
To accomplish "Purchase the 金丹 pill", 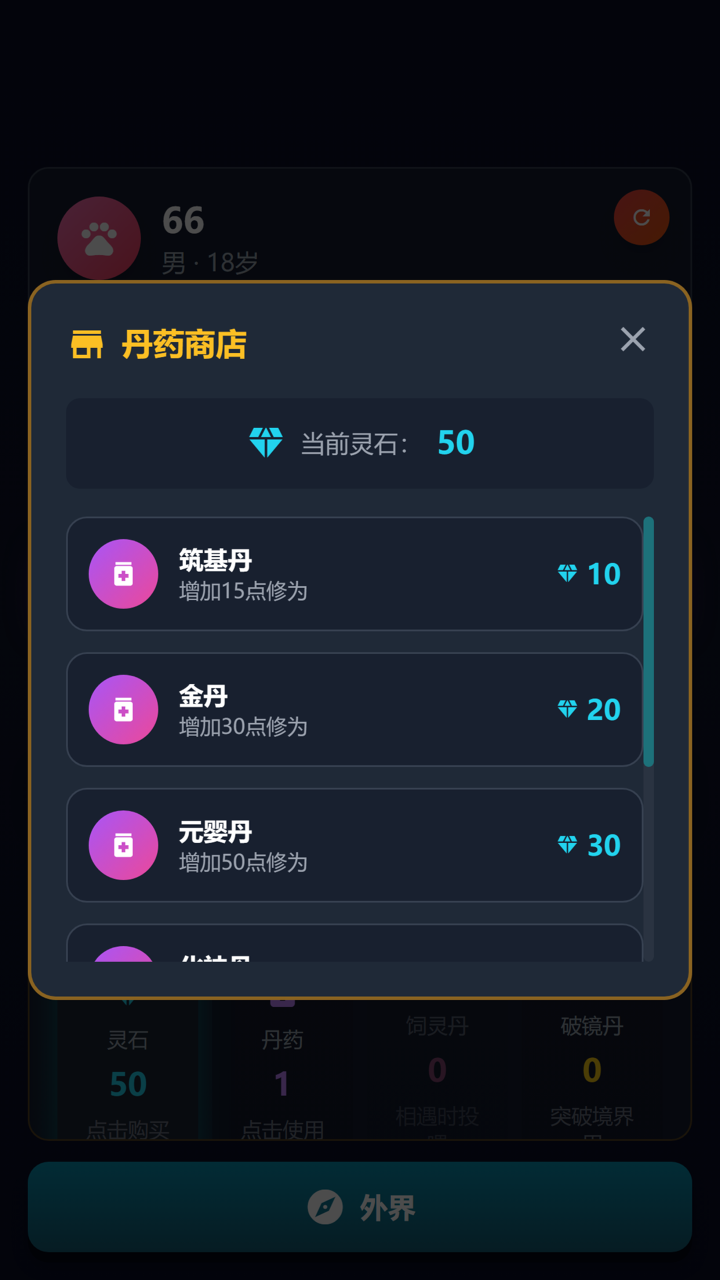I will (355, 709).
